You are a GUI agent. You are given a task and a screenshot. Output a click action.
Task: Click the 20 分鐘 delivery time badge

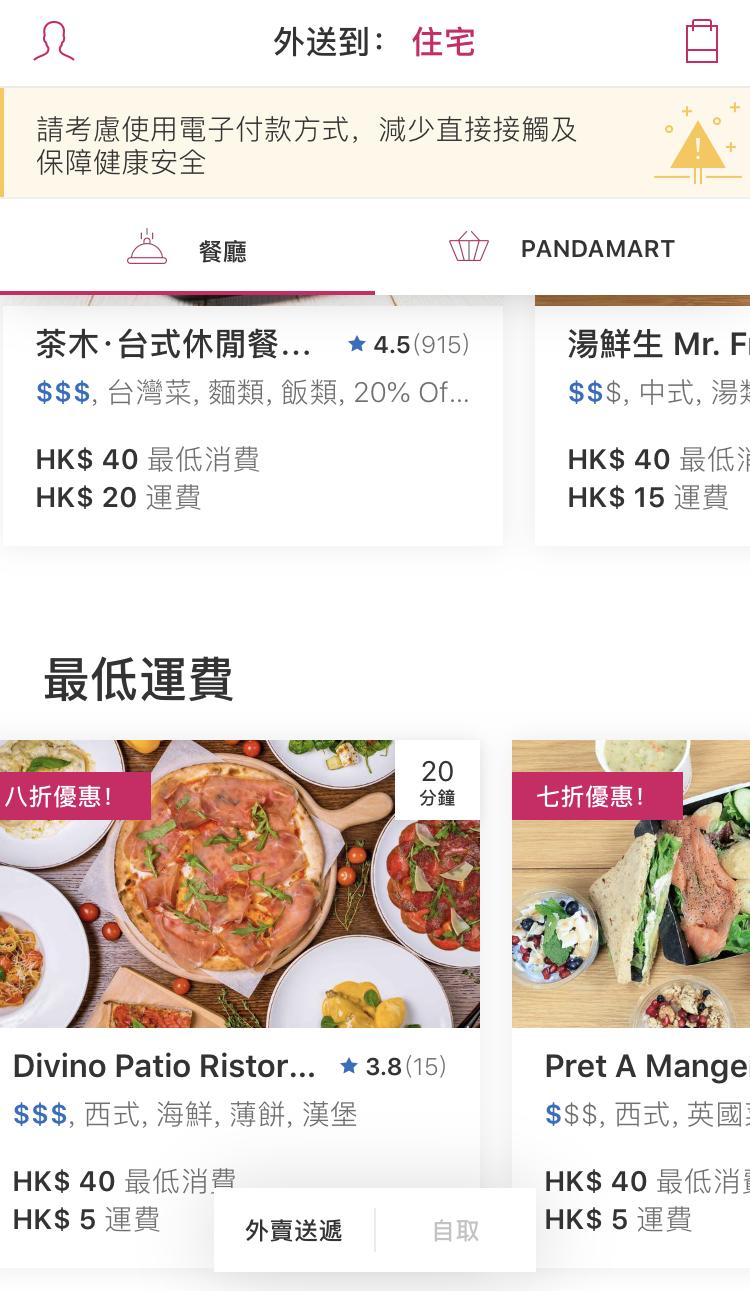437,780
